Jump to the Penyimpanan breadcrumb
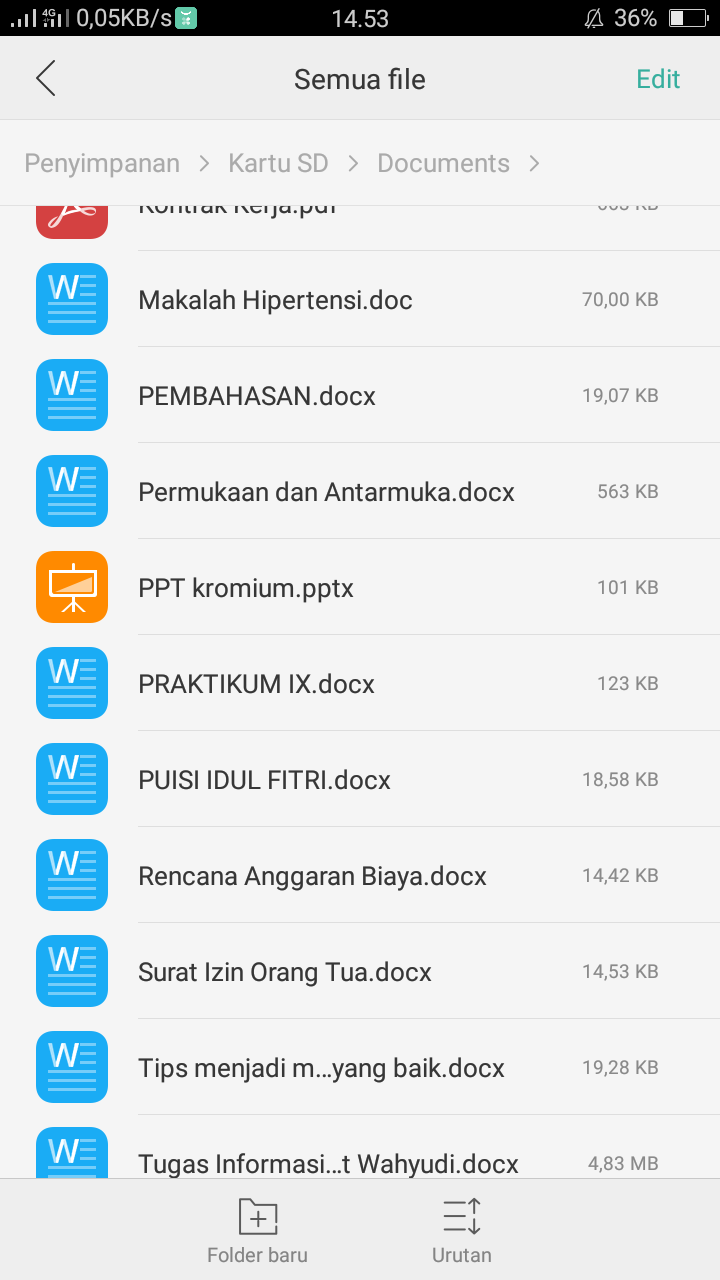 (x=102, y=163)
